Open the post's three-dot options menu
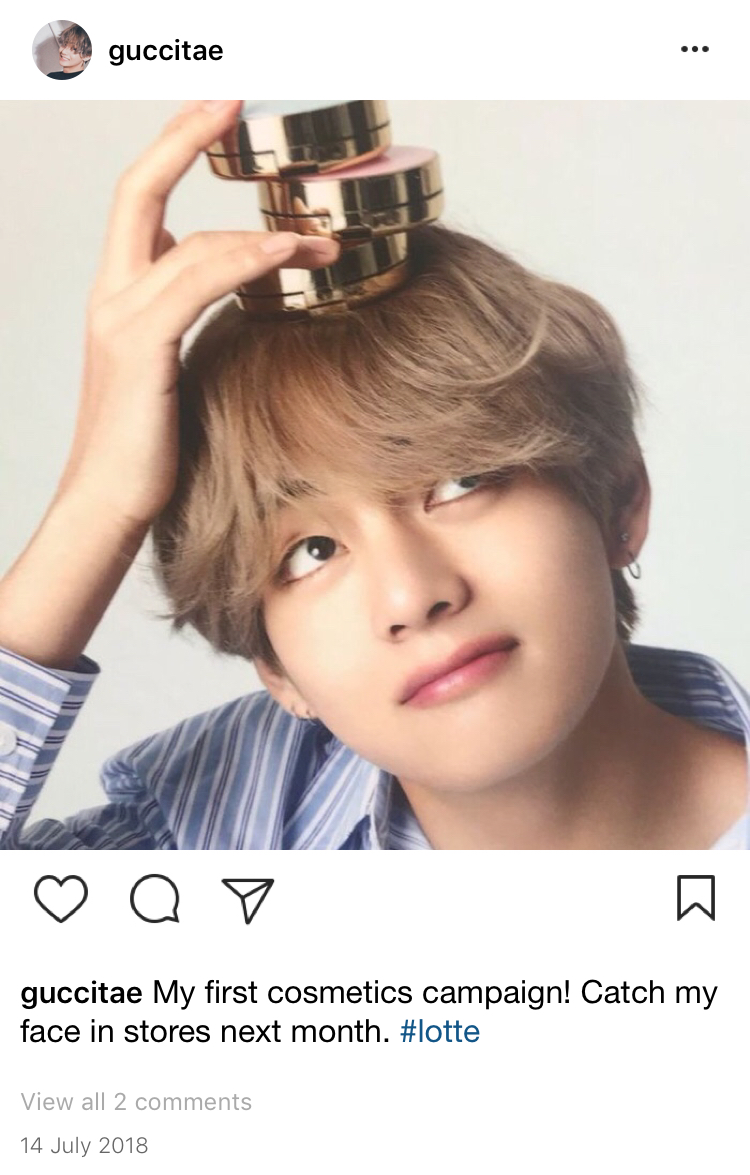 point(694,49)
